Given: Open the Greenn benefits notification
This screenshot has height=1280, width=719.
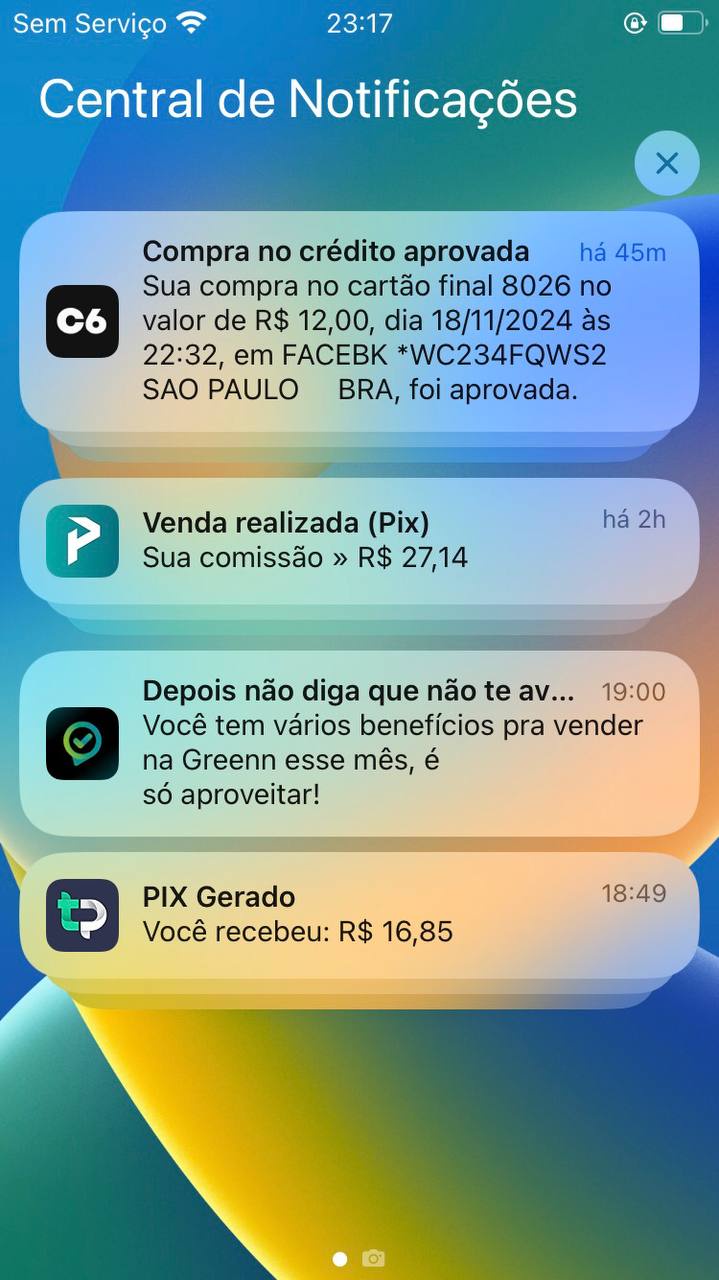Looking at the screenshot, I should tap(359, 744).
